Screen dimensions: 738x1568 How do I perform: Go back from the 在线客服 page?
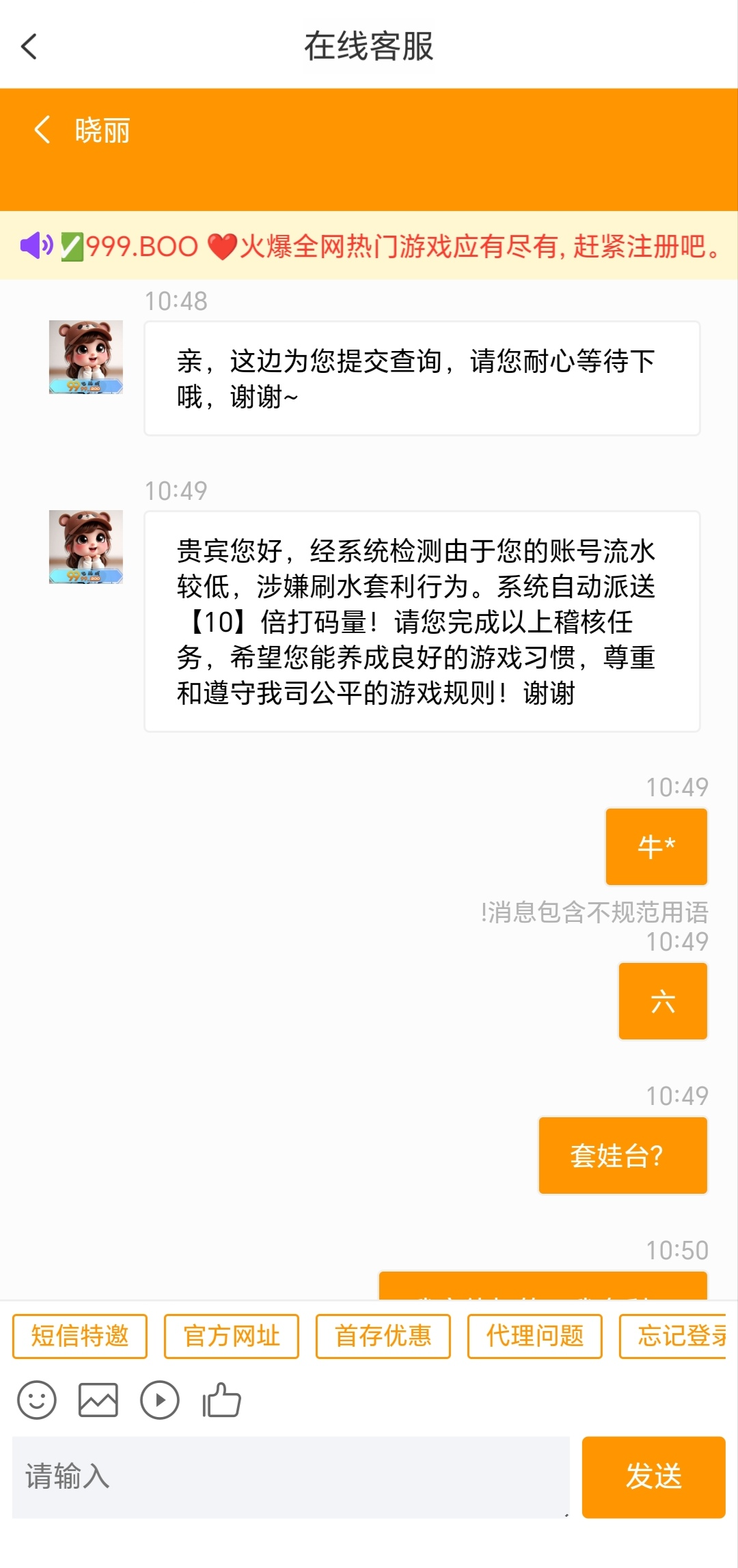pos(29,47)
